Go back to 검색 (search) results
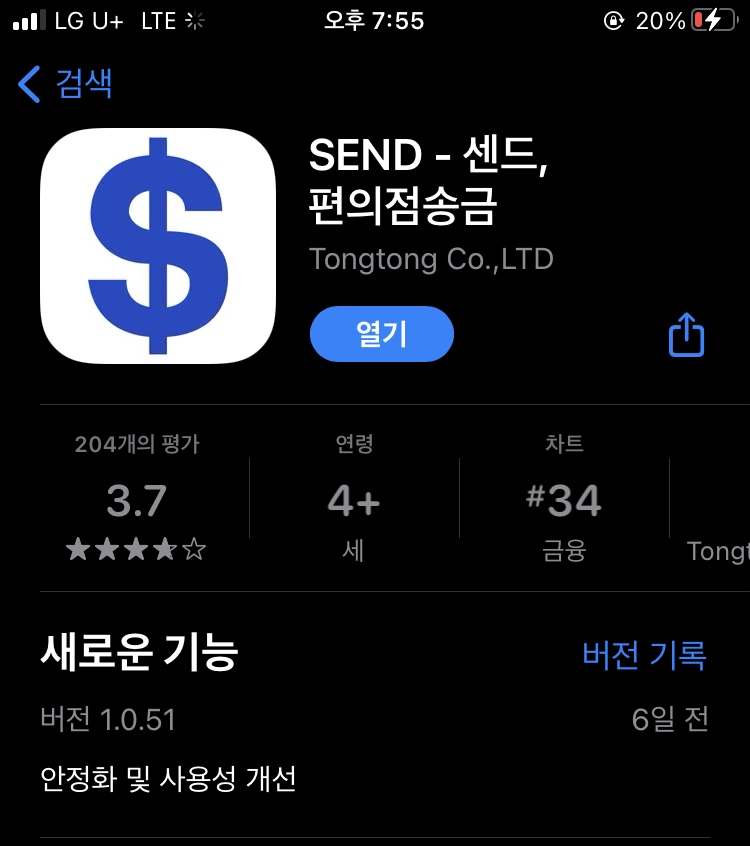This screenshot has height=846, width=750. 66,84
